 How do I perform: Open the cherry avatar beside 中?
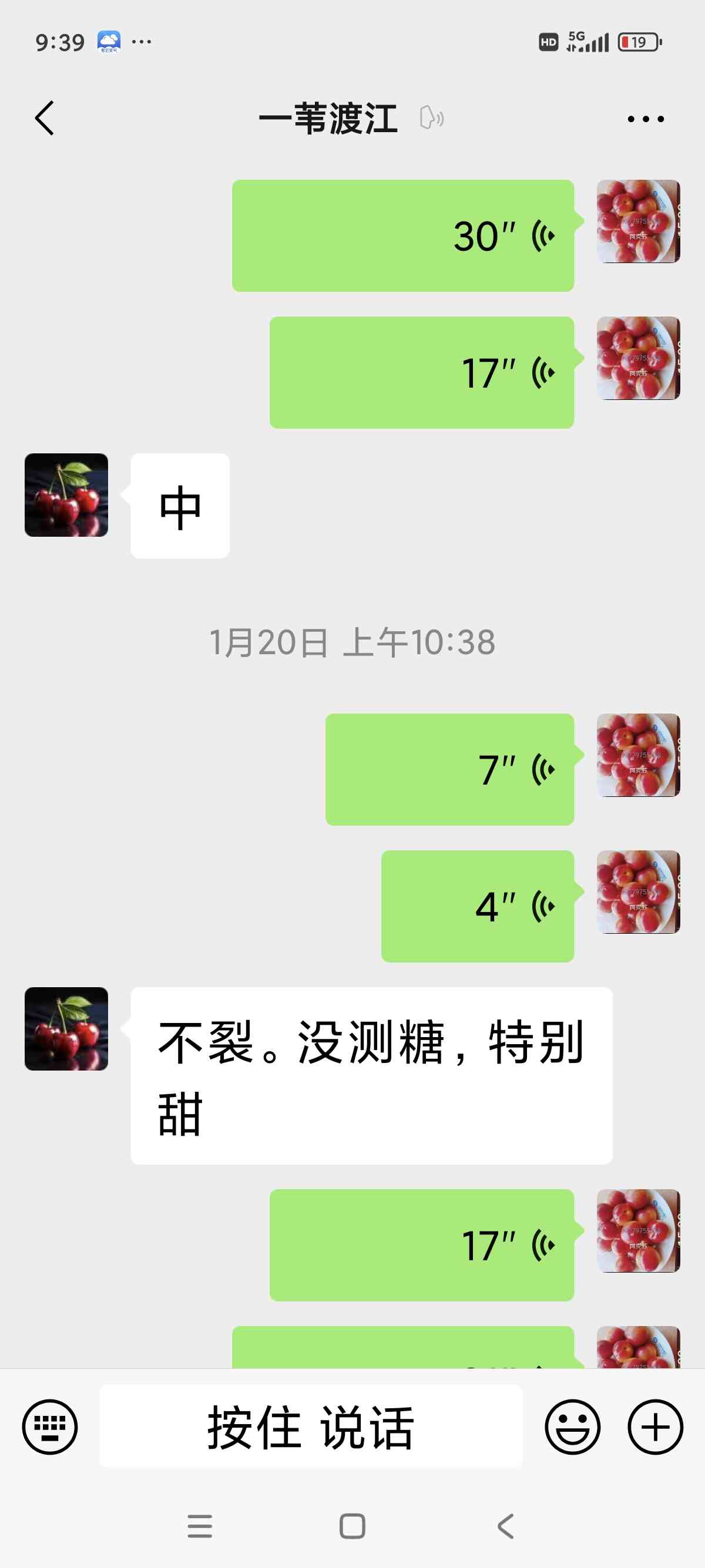pos(66,495)
